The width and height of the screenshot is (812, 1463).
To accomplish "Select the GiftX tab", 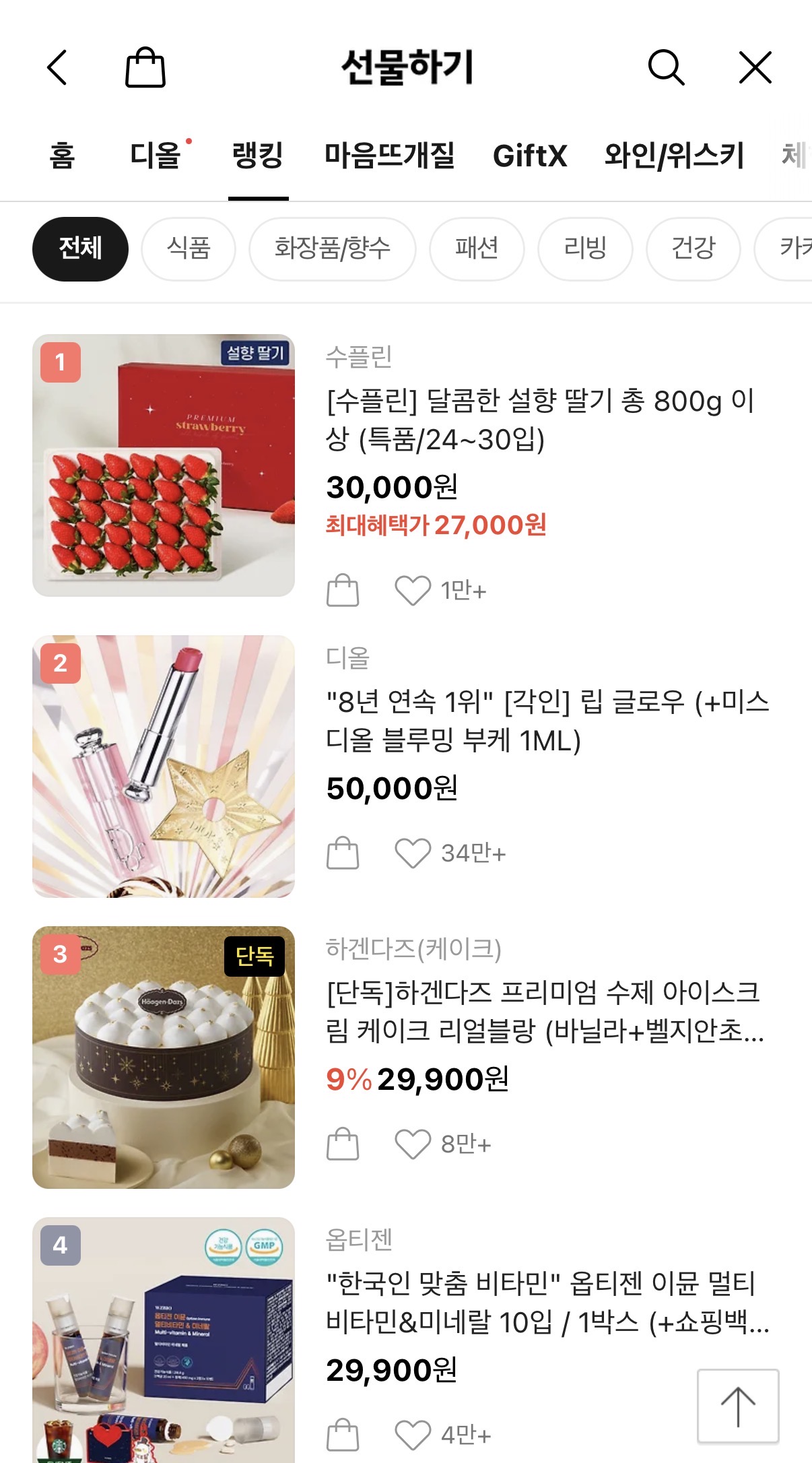I will click(530, 156).
